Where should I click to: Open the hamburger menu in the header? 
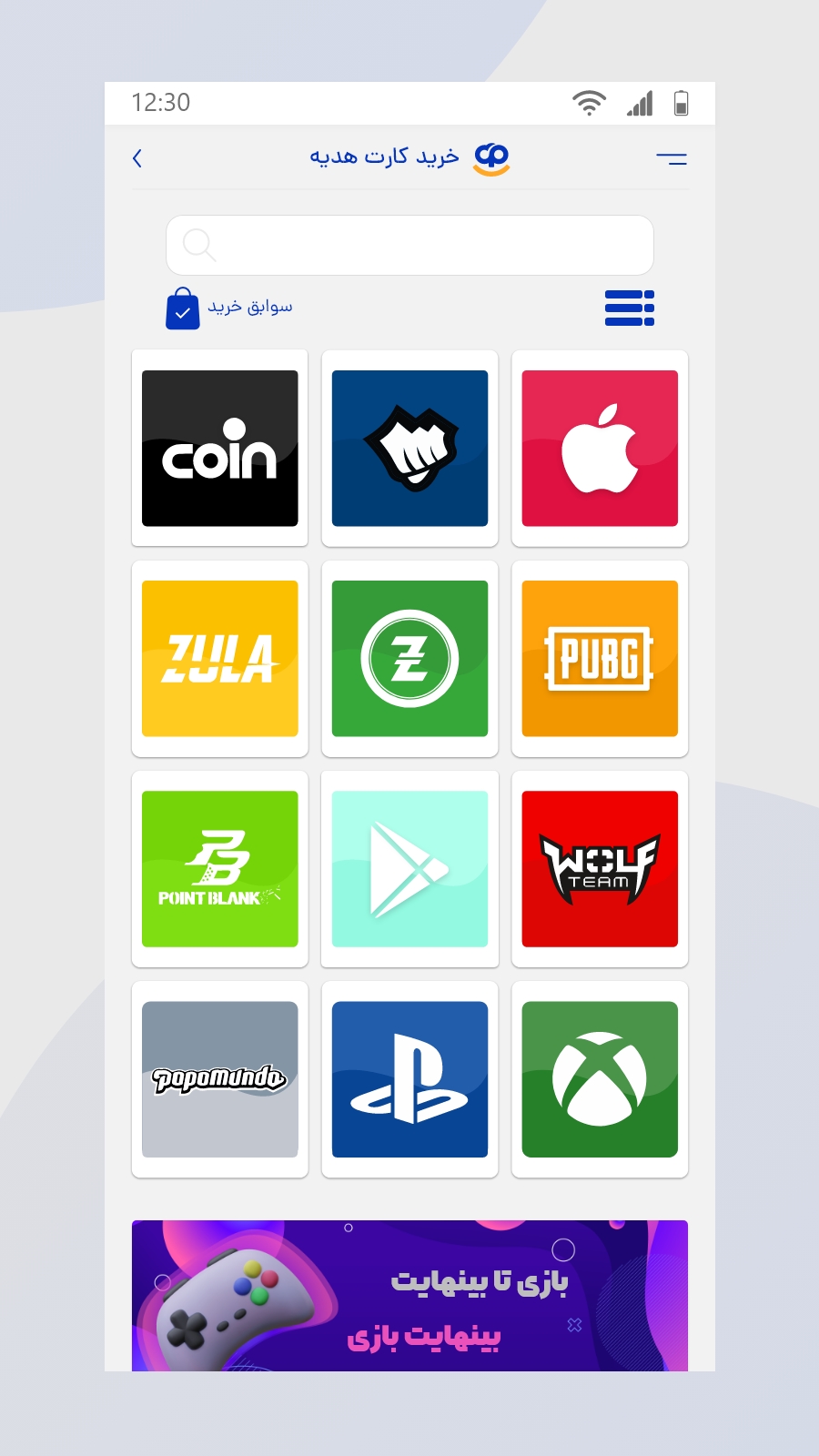point(672,159)
